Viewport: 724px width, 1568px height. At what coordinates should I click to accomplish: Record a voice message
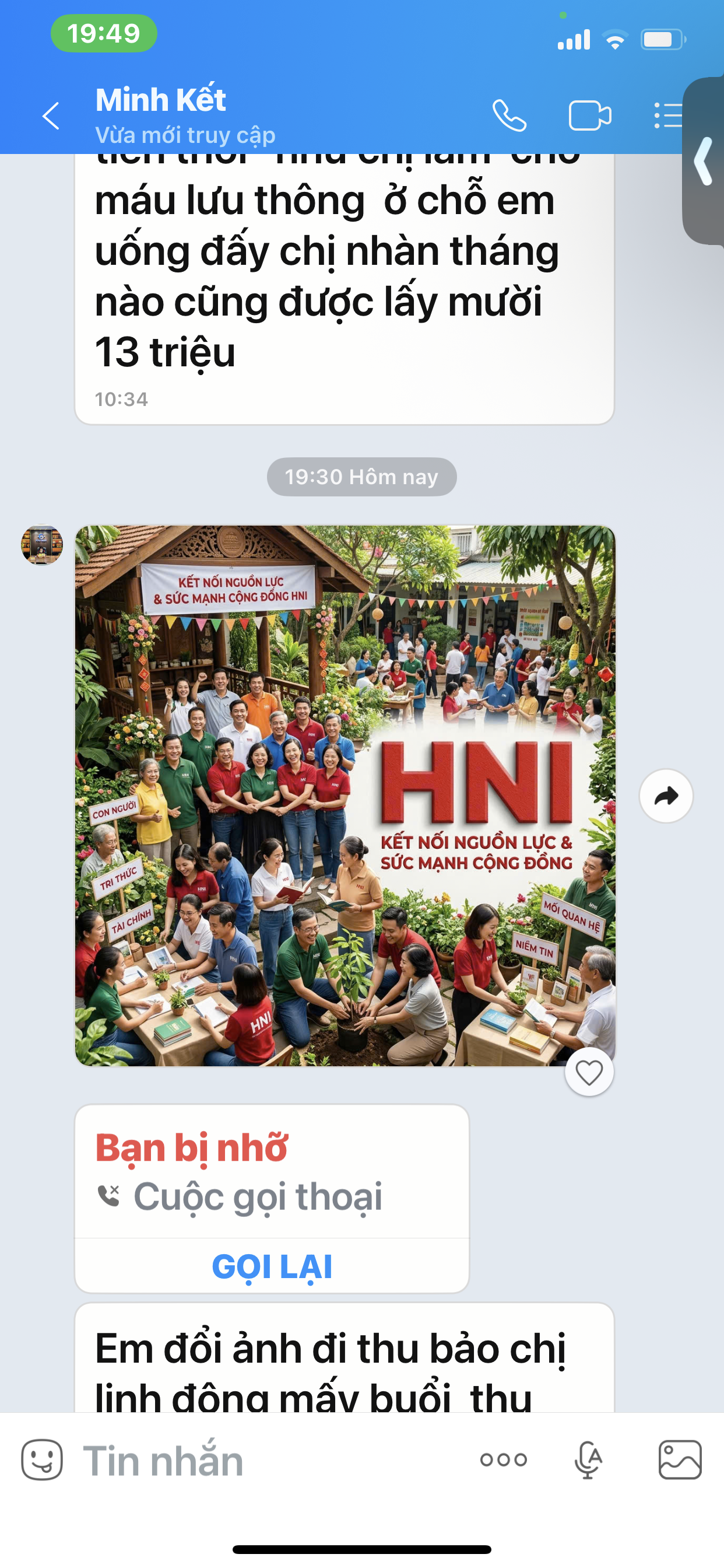(588, 1459)
